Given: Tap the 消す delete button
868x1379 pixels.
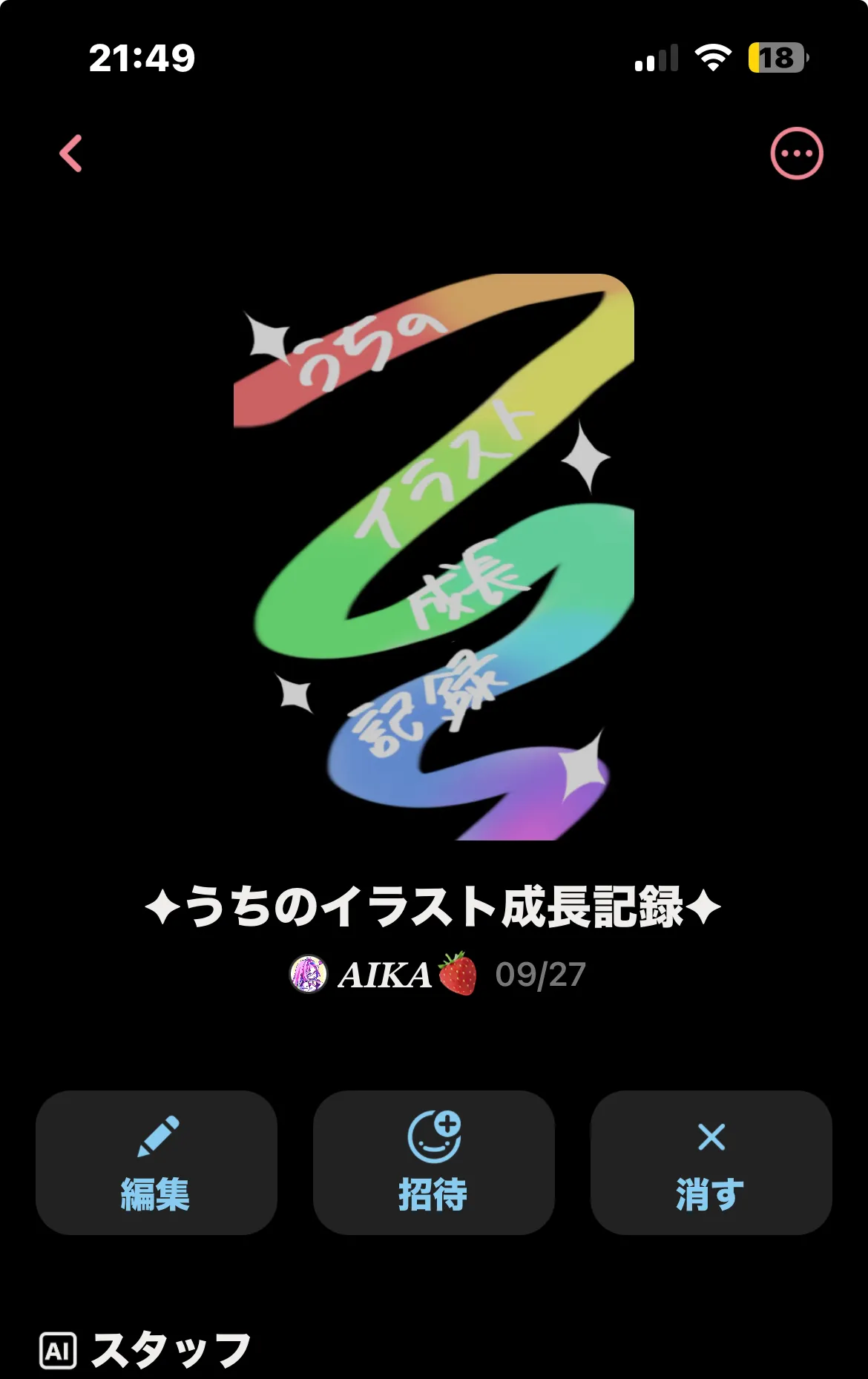Looking at the screenshot, I should [x=711, y=1162].
